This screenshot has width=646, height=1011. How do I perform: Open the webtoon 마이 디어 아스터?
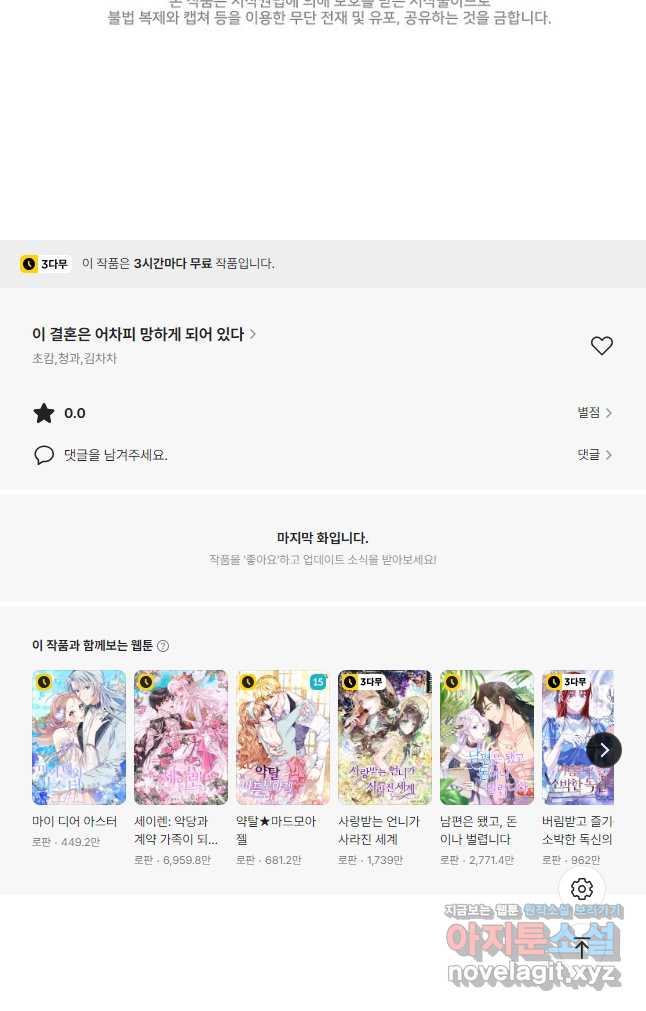(79, 737)
